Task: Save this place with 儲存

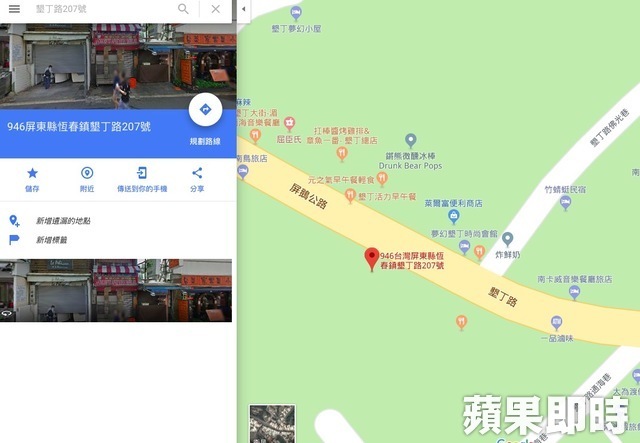Action: (x=32, y=178)
